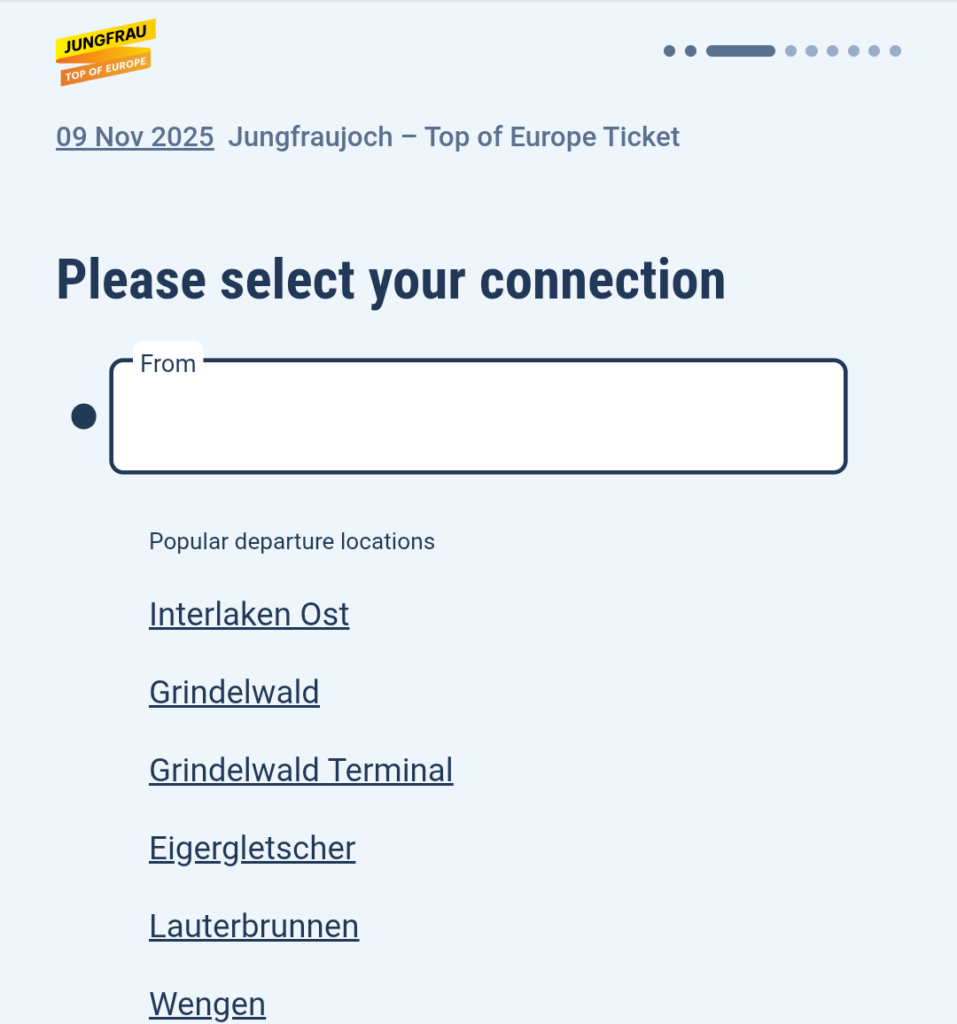The height and width of the screenshot is (1024, 957).
Task: Tap the From departure input field
Action: [478, 416]
